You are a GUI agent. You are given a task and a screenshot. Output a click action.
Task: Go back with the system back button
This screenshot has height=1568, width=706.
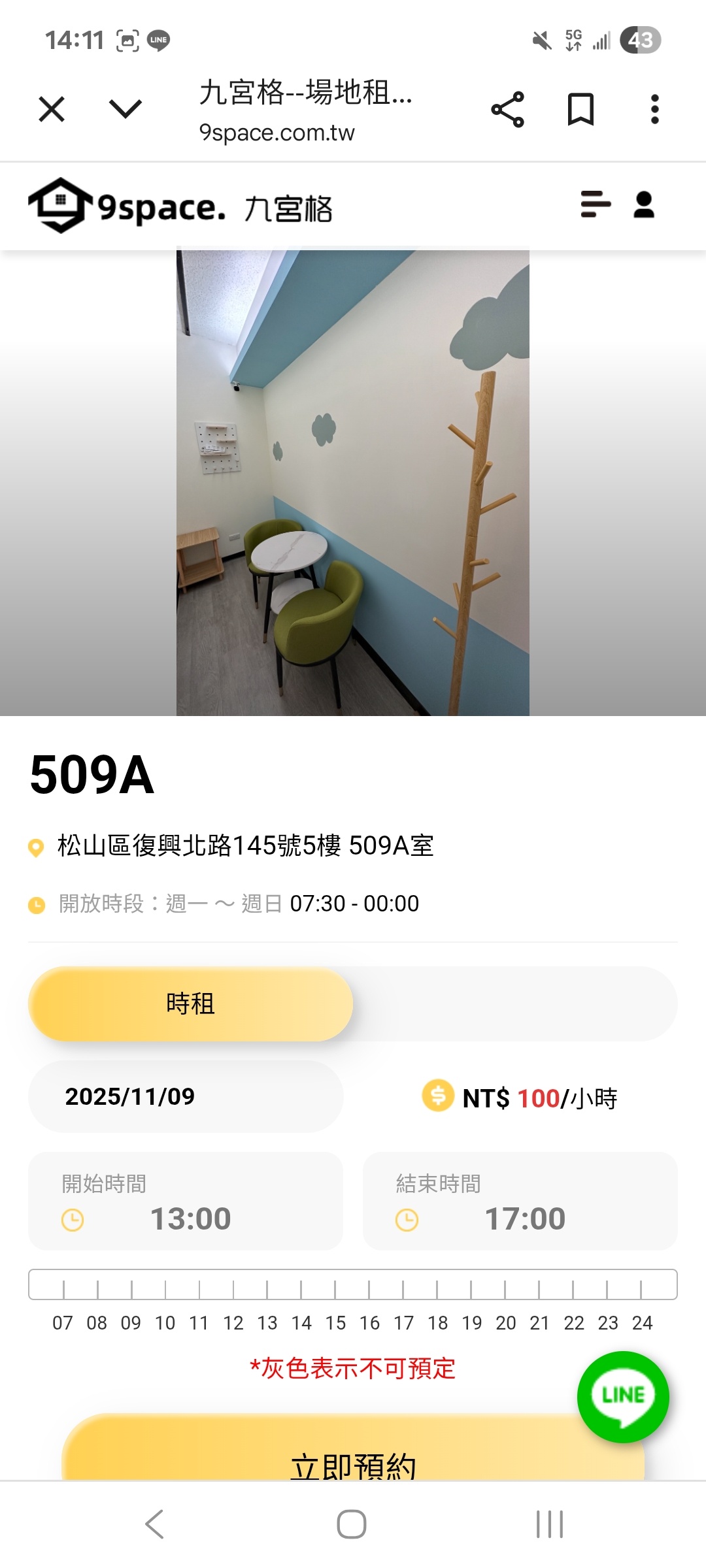tap(155, 1524)
